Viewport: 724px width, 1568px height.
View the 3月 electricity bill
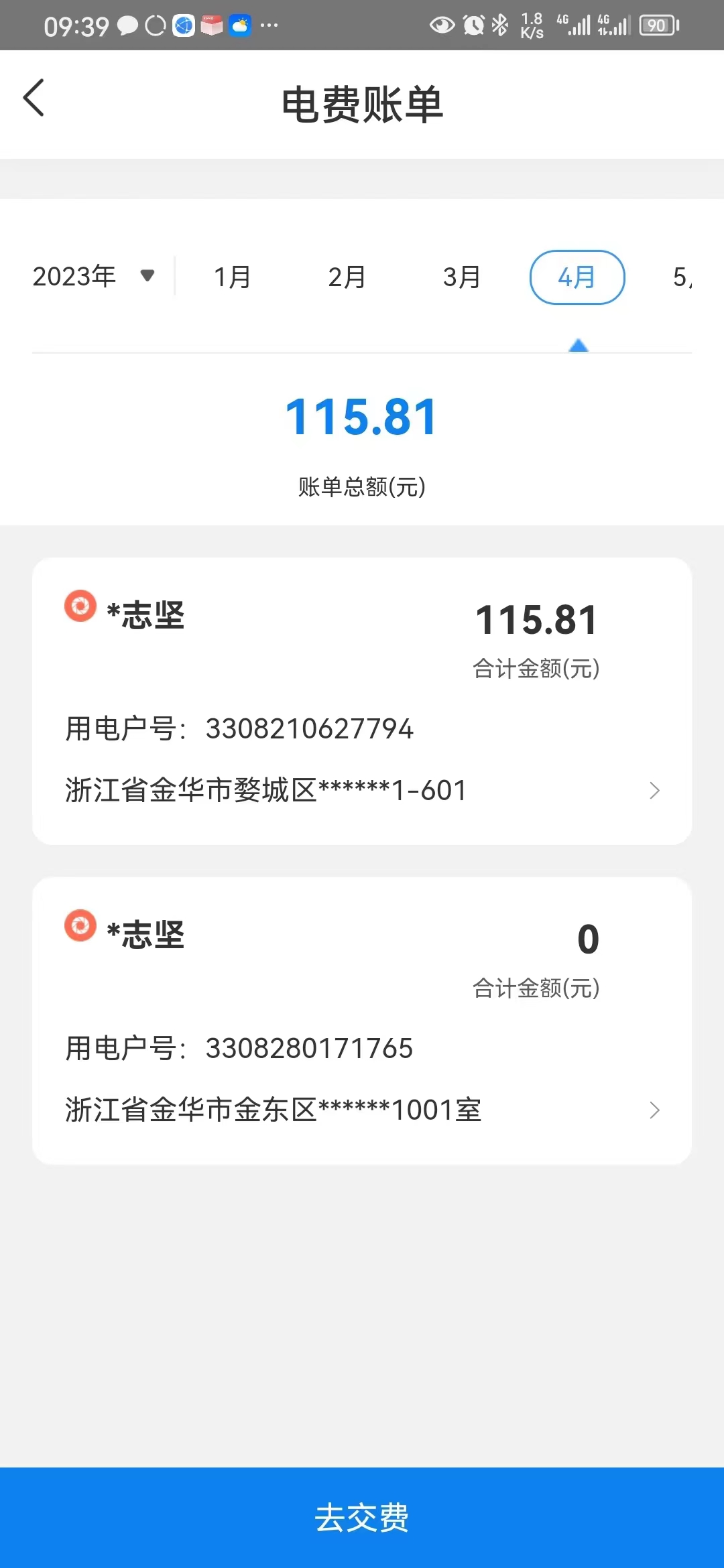pyautogui.click(x=462, y=277)
